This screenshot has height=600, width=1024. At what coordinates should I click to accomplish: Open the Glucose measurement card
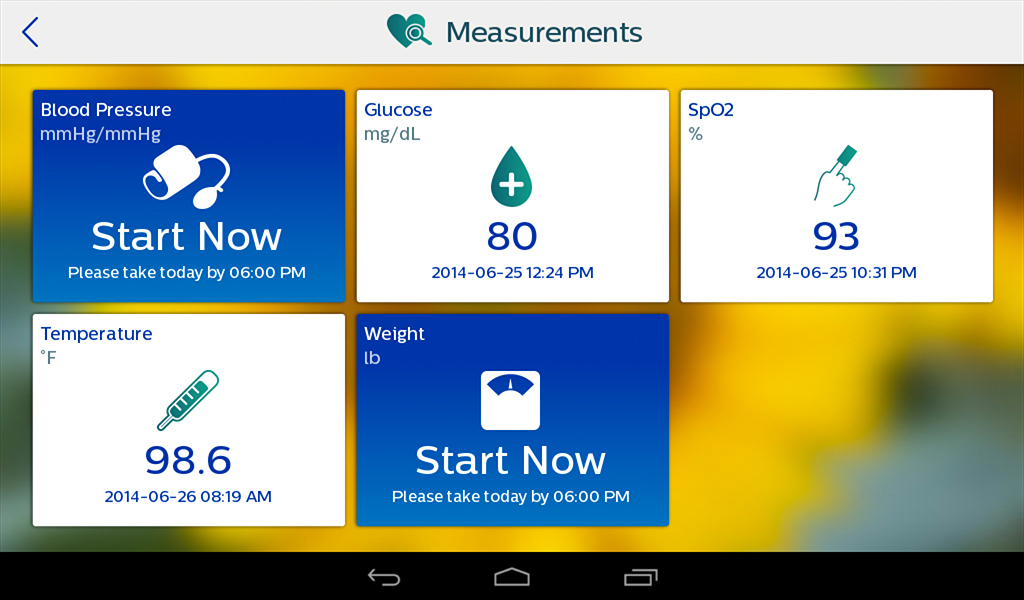[x=512, y=196]
